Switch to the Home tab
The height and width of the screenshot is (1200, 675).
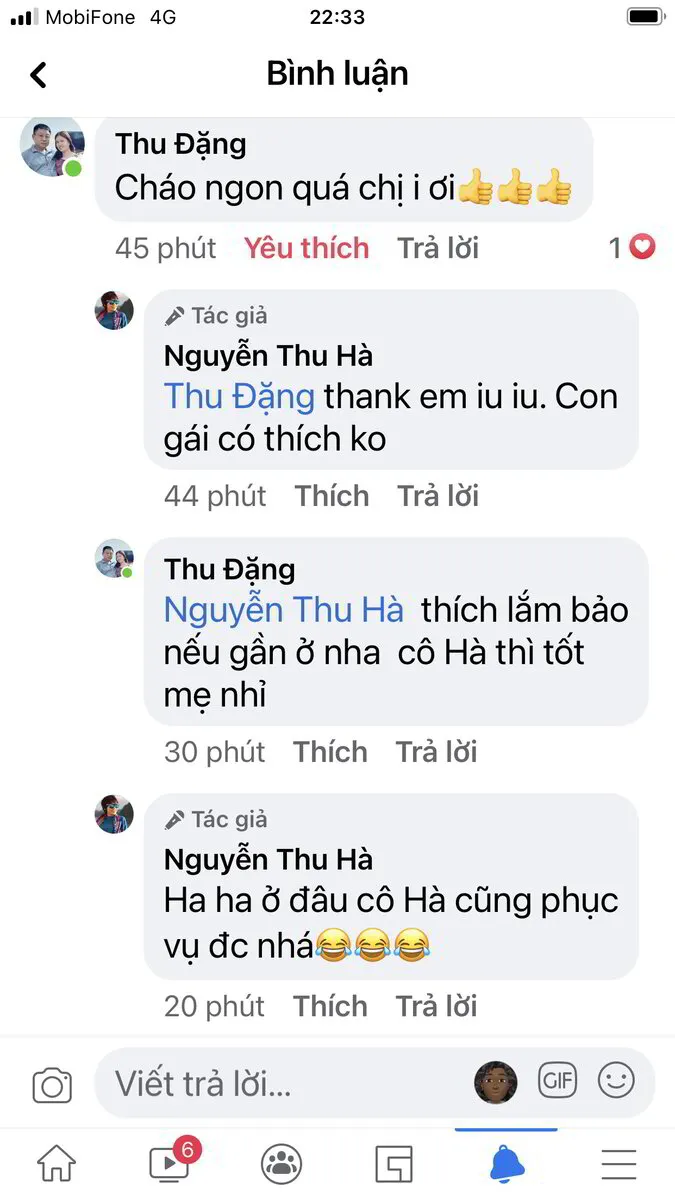point(56,1163)
